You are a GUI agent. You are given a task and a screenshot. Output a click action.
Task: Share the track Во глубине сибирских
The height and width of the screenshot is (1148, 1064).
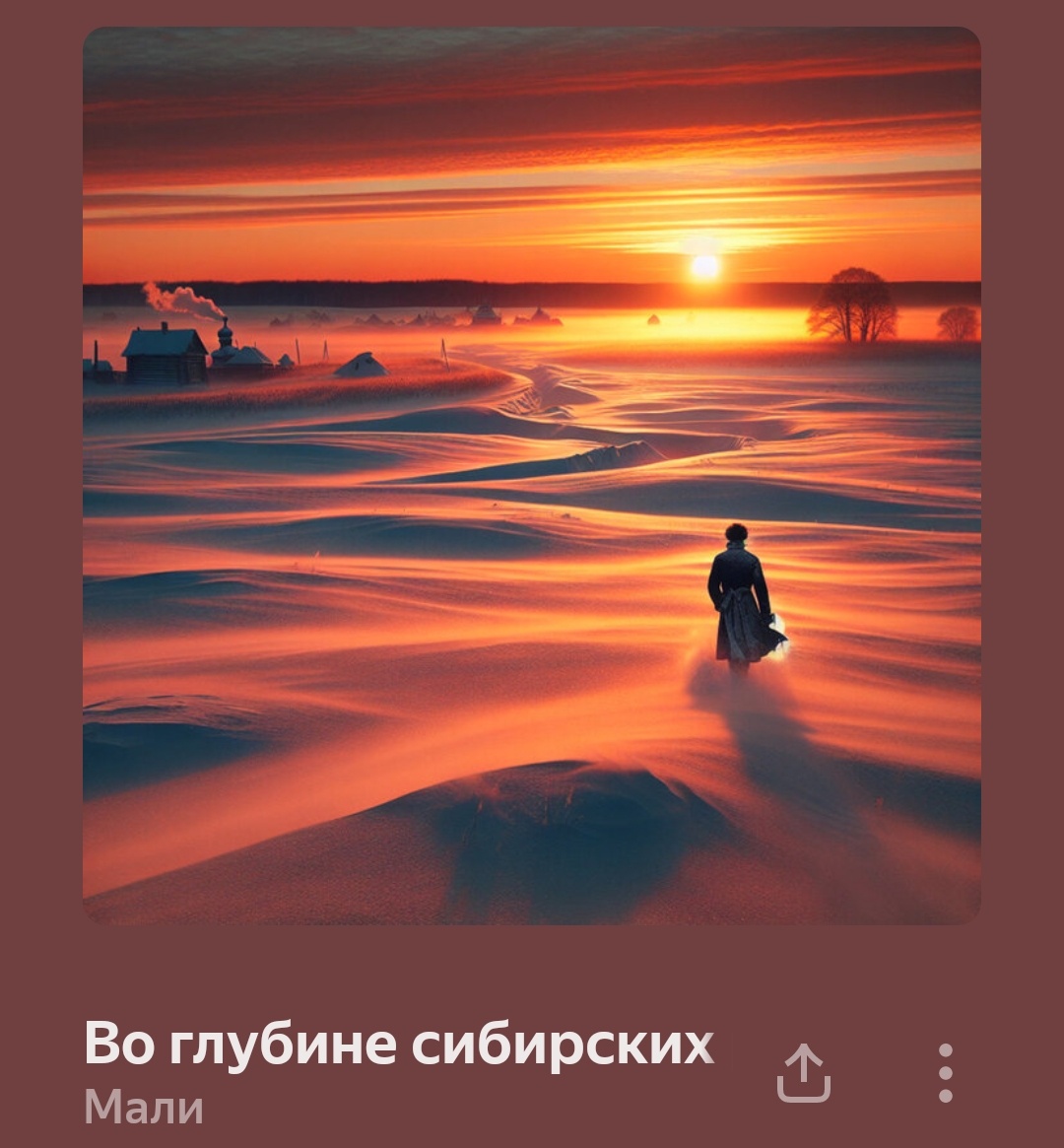[803, 1072]
